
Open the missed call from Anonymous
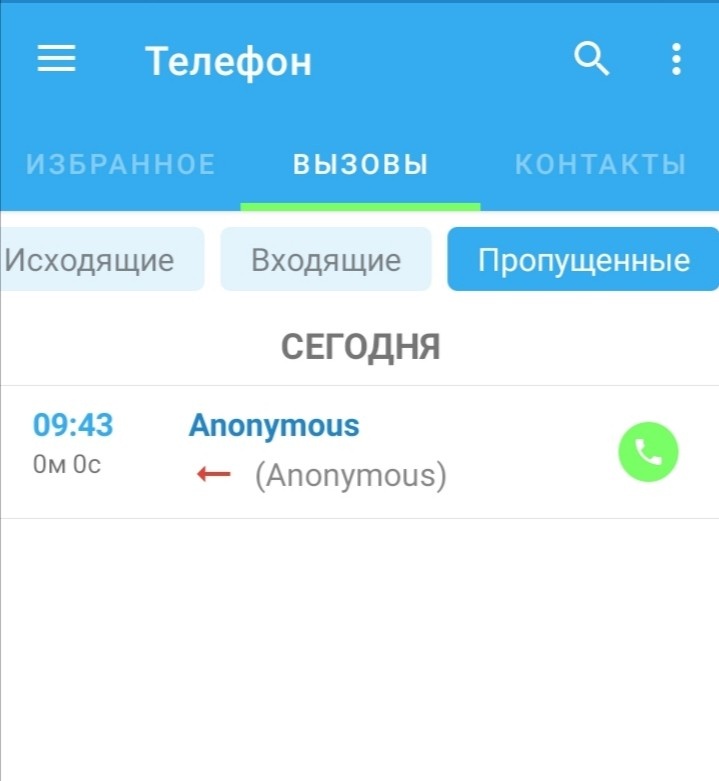[x=320, y=452]
